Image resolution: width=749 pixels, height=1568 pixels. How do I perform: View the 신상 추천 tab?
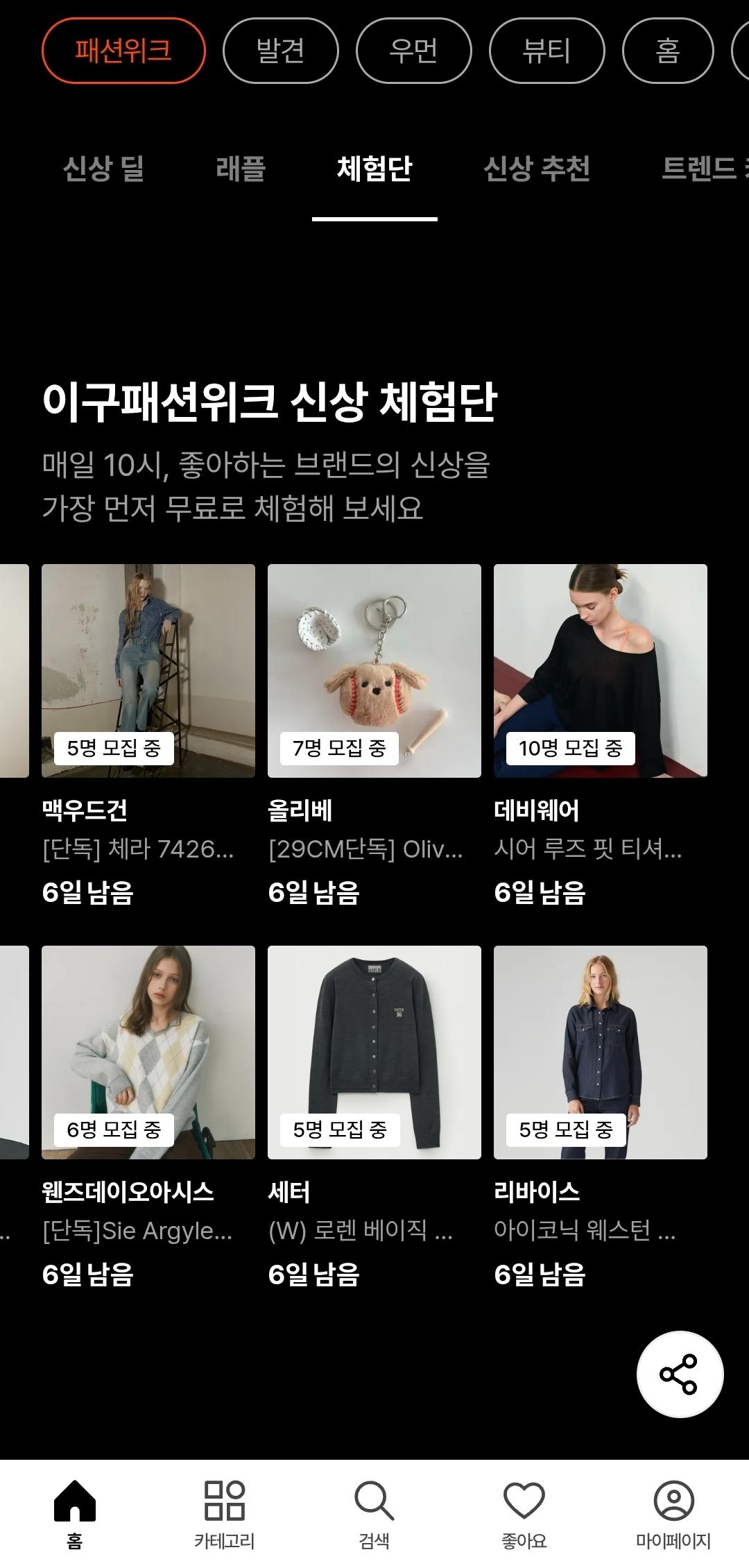point(536,169)
